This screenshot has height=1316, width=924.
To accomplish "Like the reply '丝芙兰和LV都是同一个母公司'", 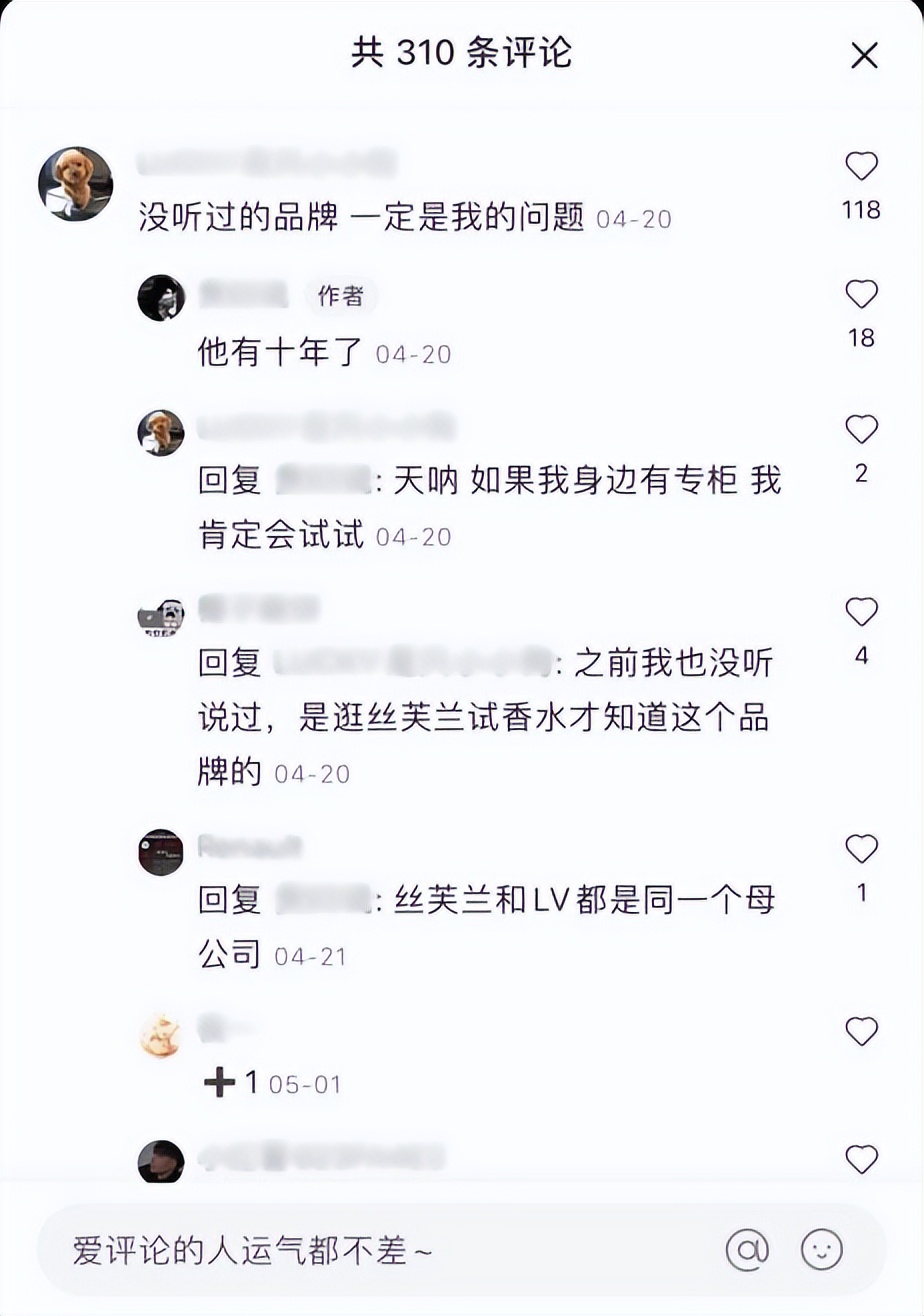I will [x=861, y=849].
